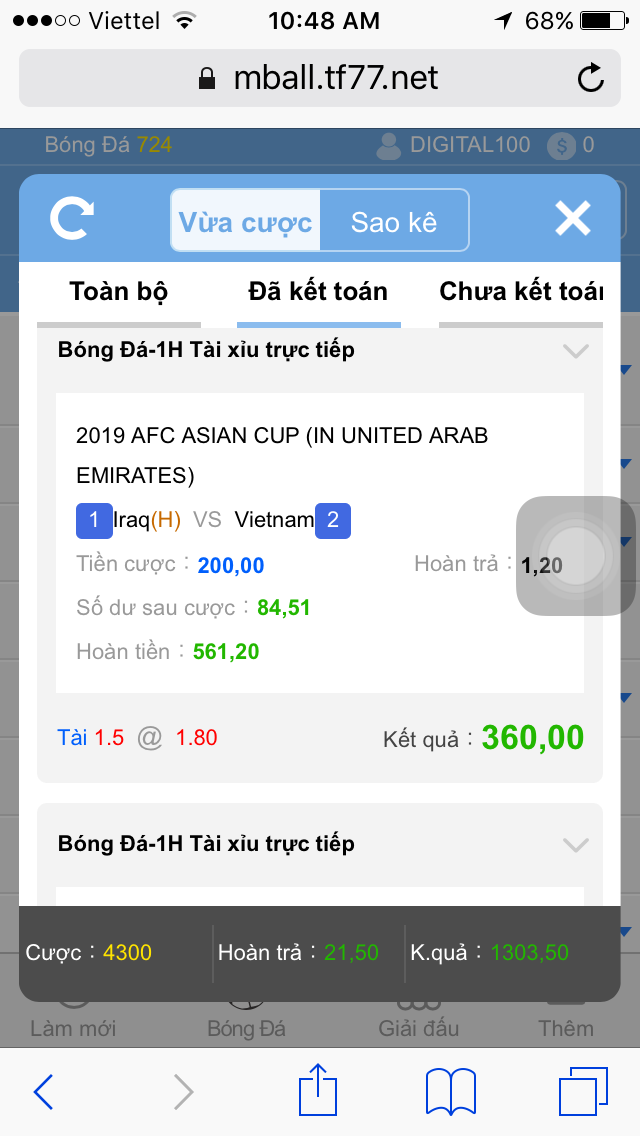This screenshot has height=1136, width=640.
Task: Open Safari bookmarks
Action: click(x=450, y=1091)
